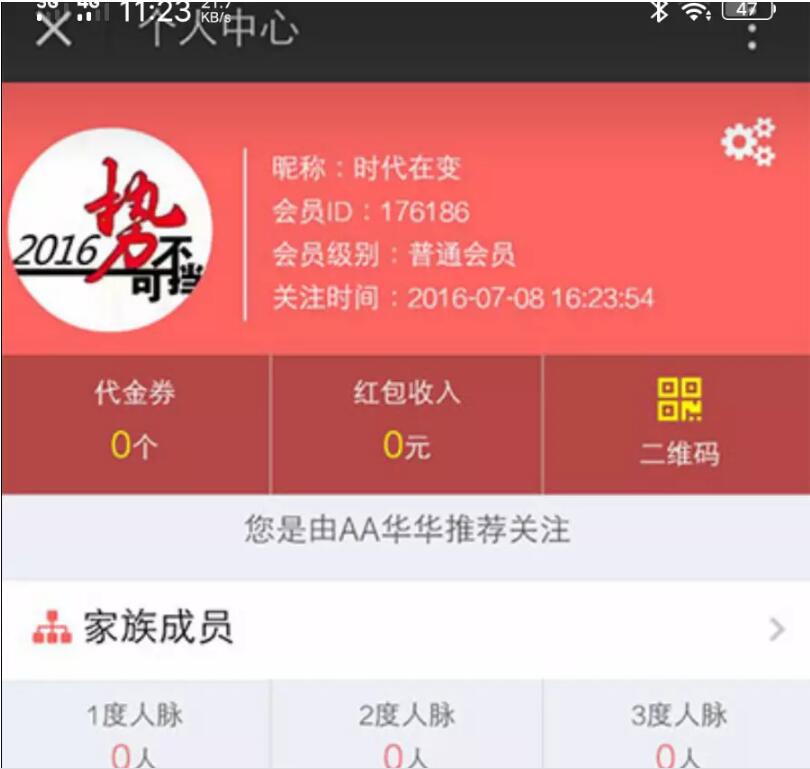Tap the profile avatar picture

tap(109, 230)
